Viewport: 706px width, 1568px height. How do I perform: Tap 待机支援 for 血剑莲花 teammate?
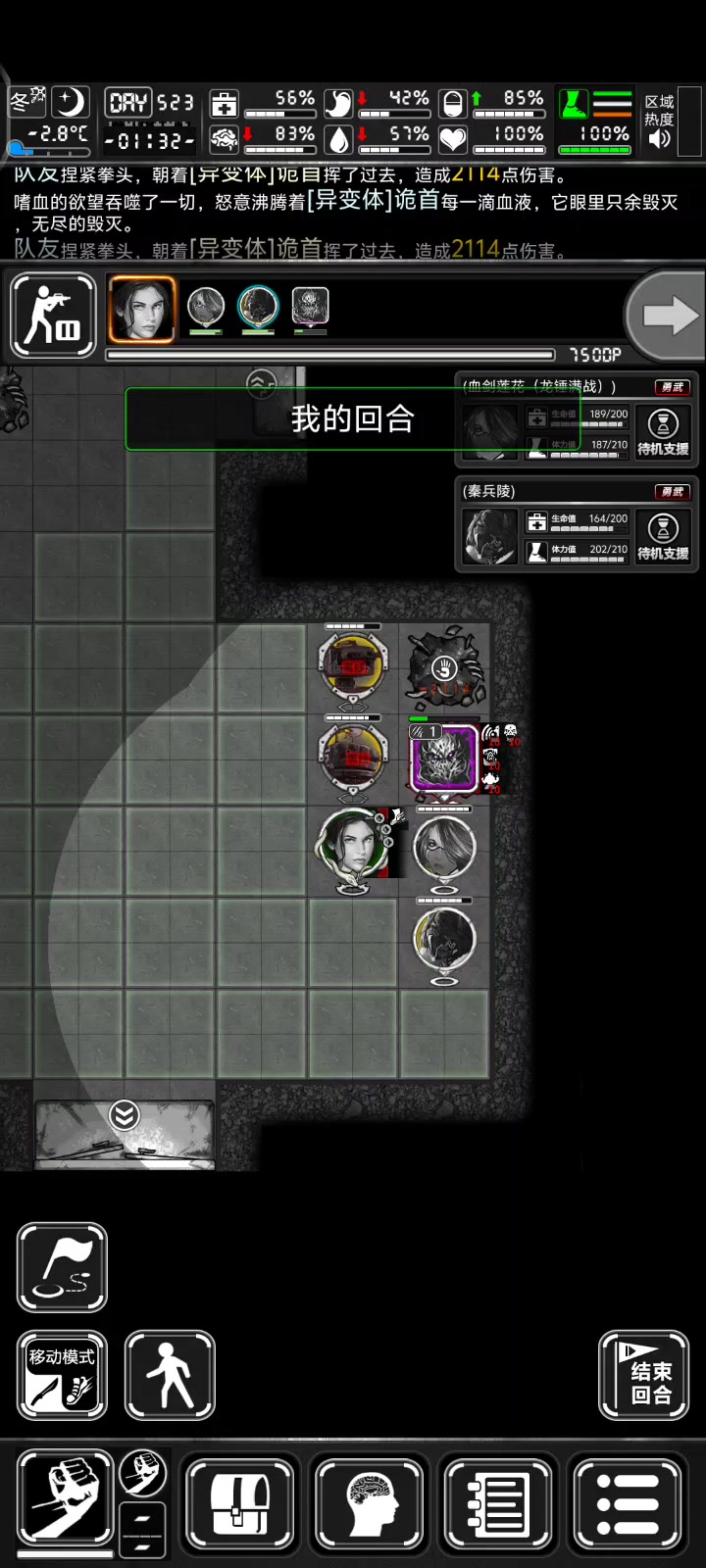(663, 430)
